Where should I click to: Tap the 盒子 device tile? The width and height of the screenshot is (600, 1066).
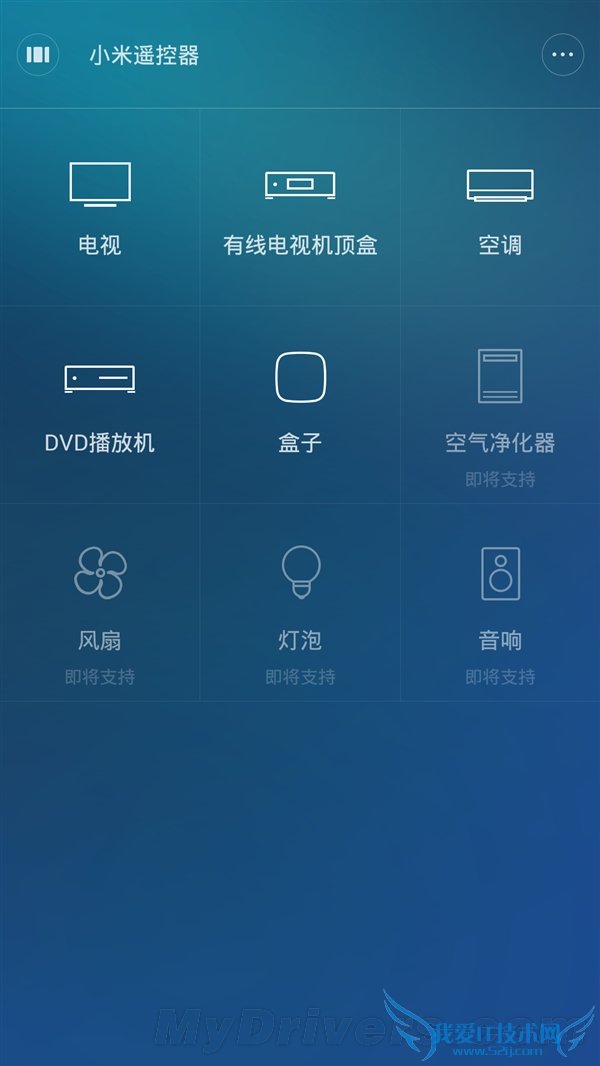click(x=300, y=404)
